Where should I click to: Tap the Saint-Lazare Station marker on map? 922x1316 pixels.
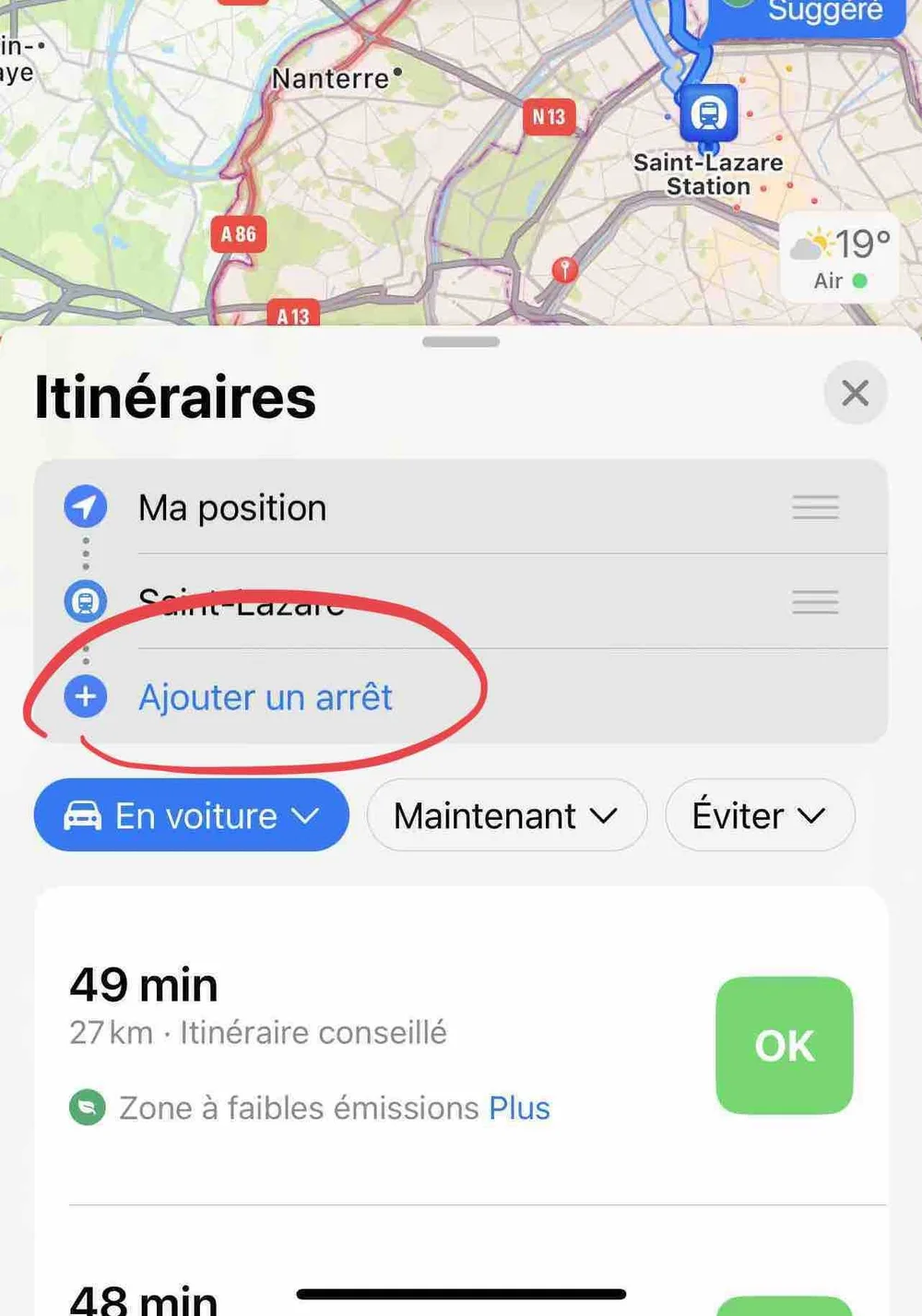[708, 113]
